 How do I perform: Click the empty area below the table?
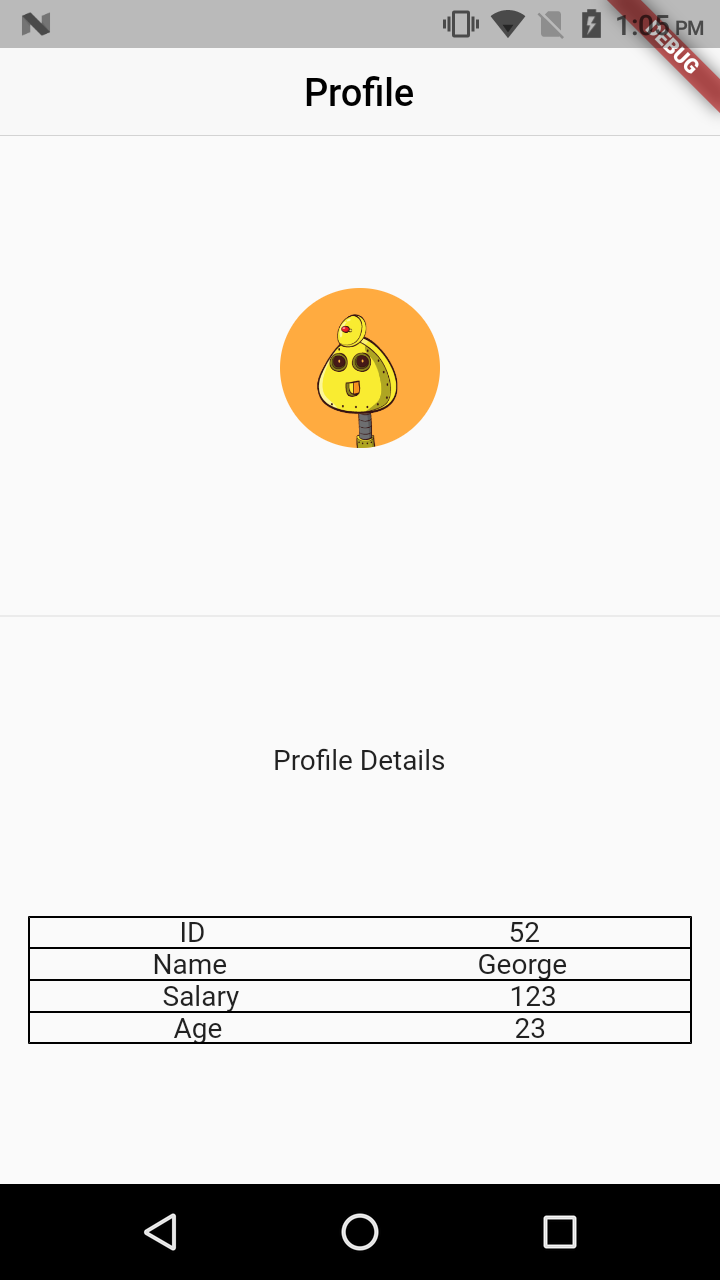point(360,1110)
